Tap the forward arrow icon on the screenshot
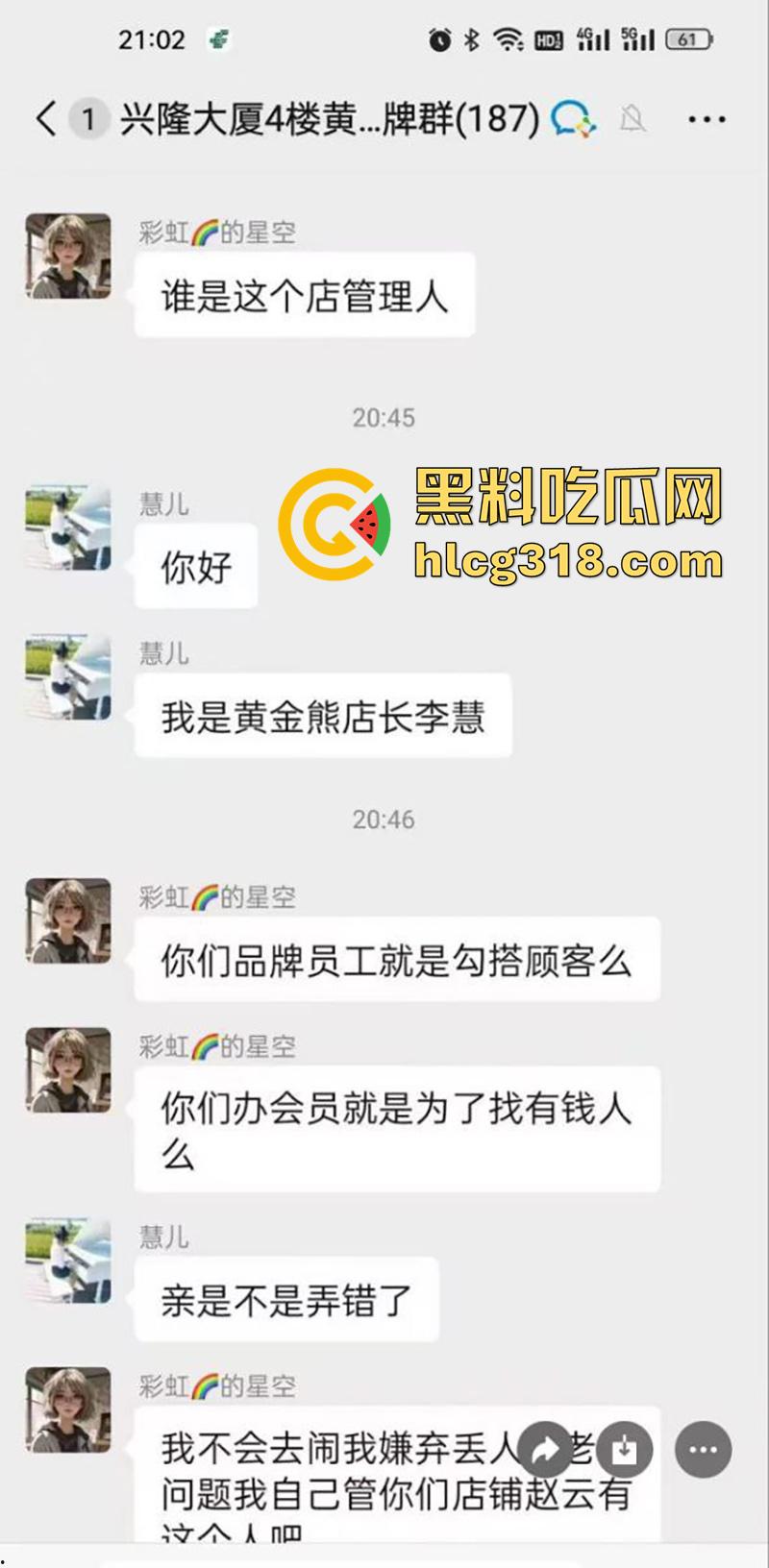This screenshot has width=769, height=1568. [x=546, y=1449]
